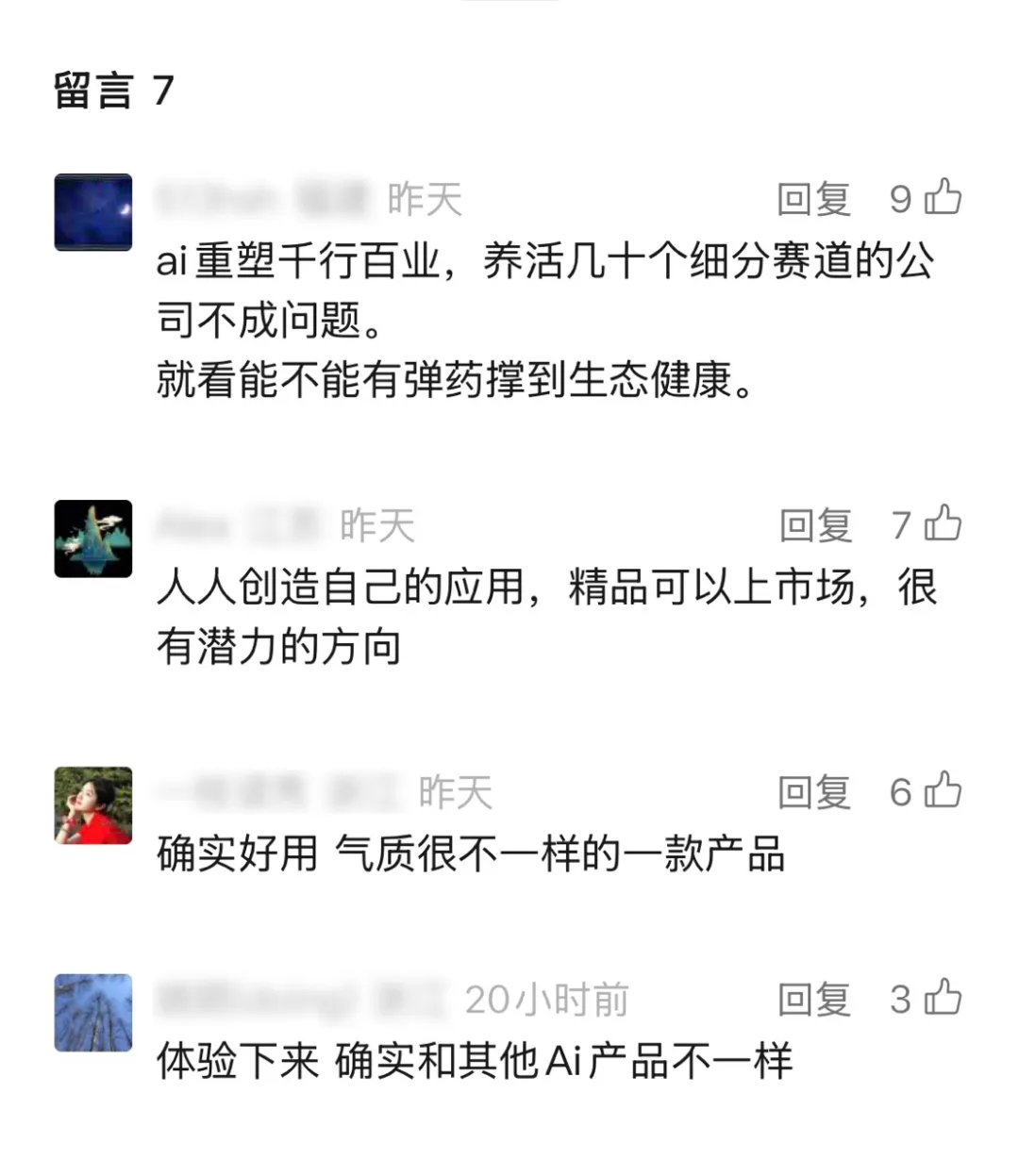
Task: Open the red-dress woman avatar's profile
Action: pos(93,805)
